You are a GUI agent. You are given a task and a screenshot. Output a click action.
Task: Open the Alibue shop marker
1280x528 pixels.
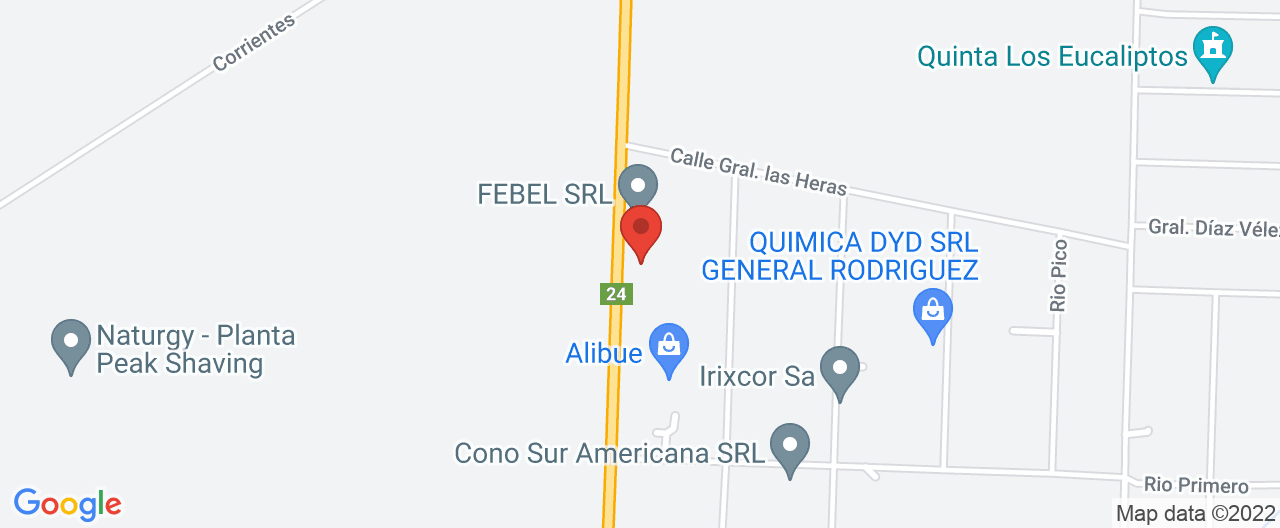coord(668,346)
